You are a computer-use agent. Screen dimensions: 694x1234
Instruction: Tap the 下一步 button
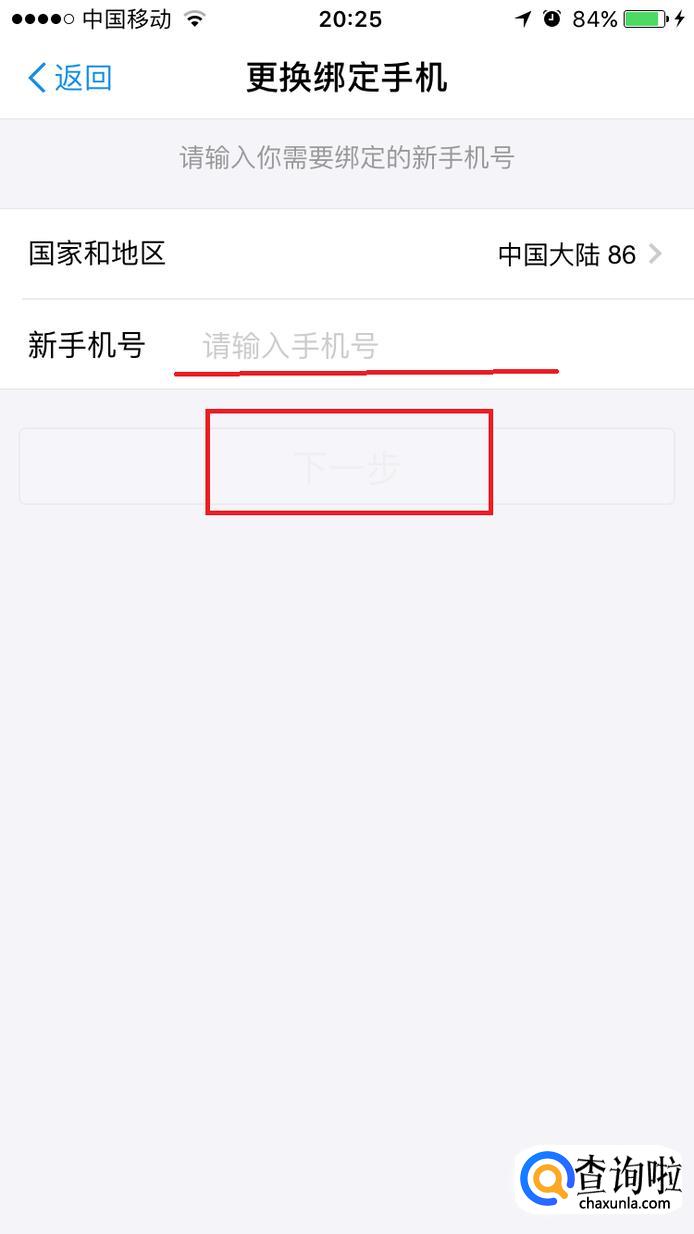pos(346,466)
